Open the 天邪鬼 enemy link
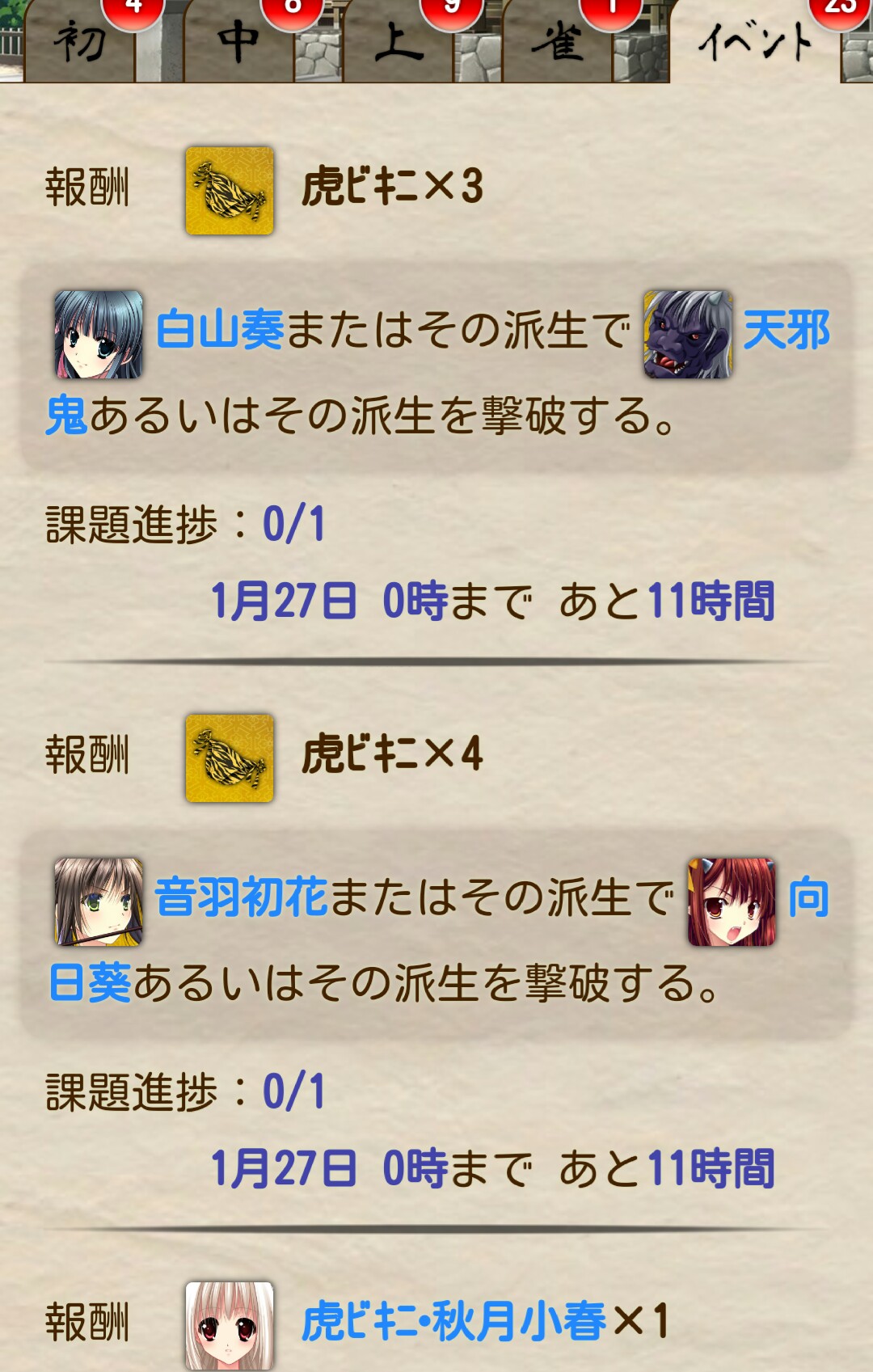 (786, 331)
